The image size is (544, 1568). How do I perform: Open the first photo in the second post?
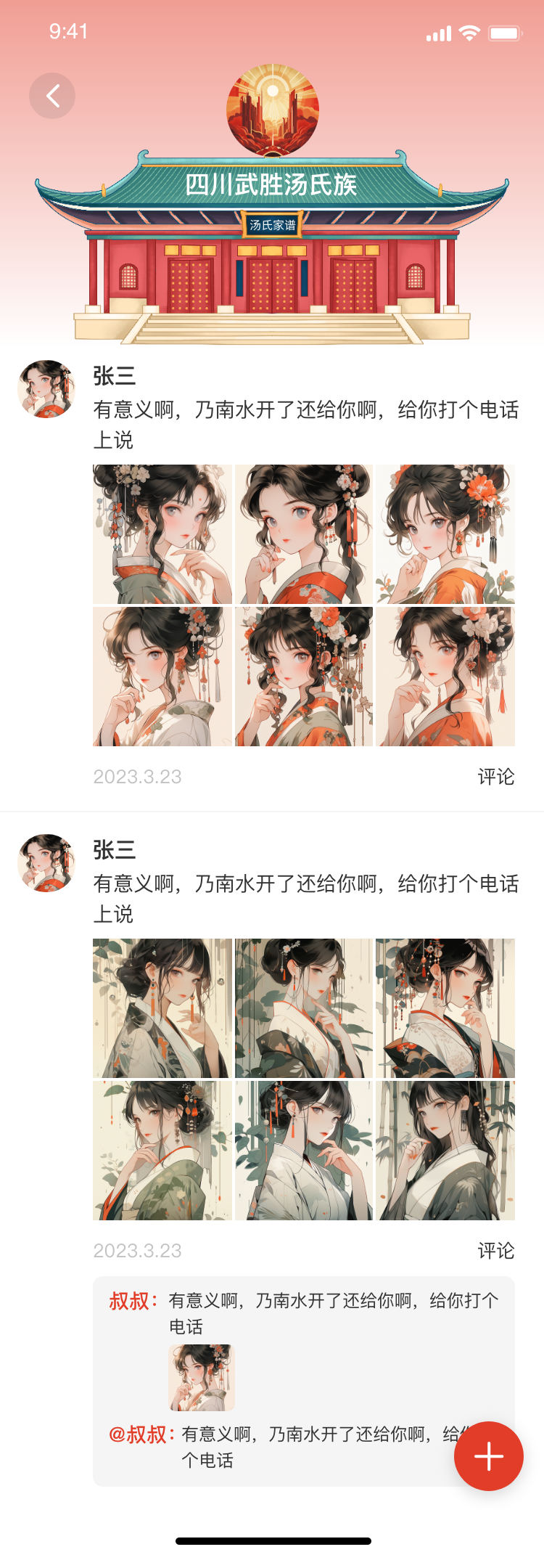(162, 1008)
